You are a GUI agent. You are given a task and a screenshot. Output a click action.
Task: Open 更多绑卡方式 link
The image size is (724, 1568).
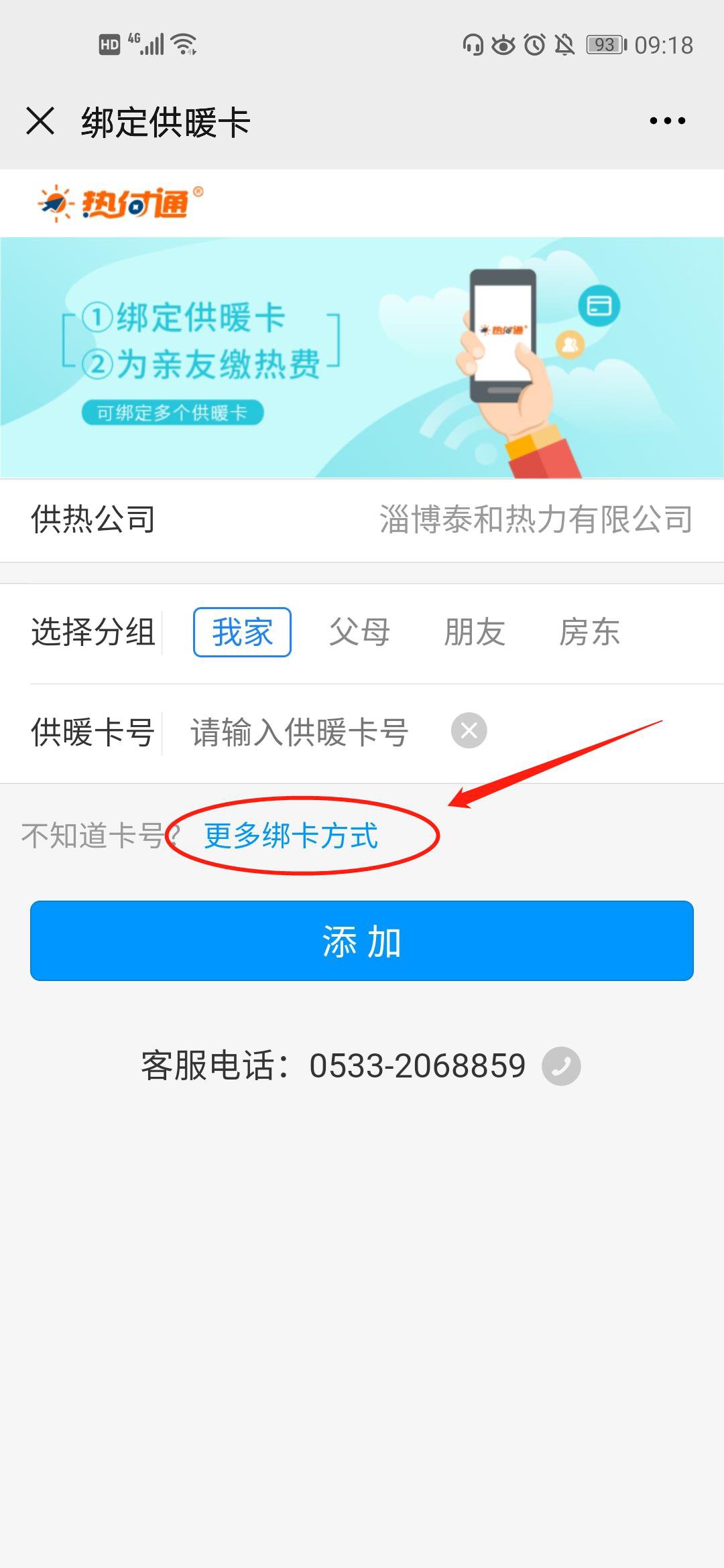pos(291,836)
